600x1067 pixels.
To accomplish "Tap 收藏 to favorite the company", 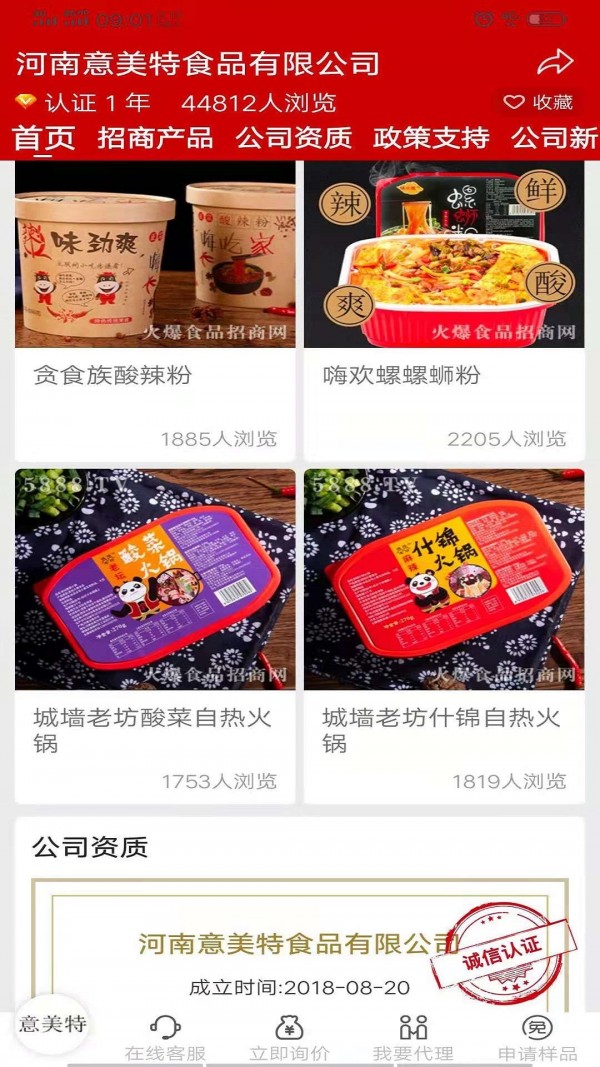I will click(x=540, y=102).
